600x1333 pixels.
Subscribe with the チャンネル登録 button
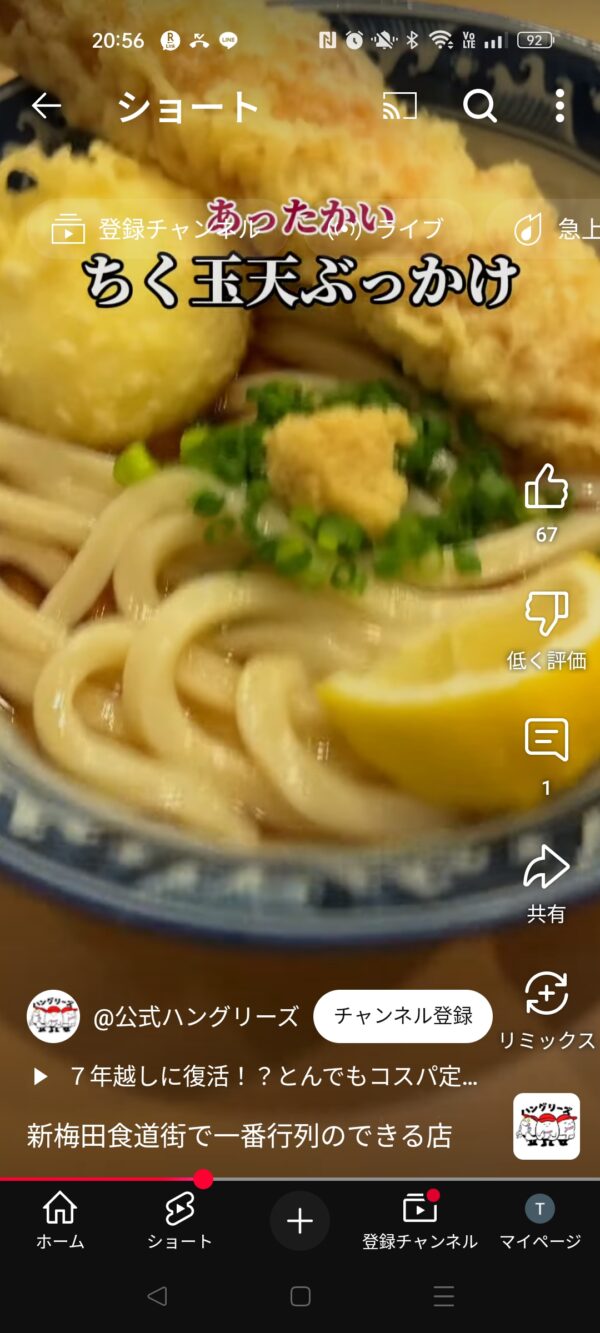[403, 1017]
